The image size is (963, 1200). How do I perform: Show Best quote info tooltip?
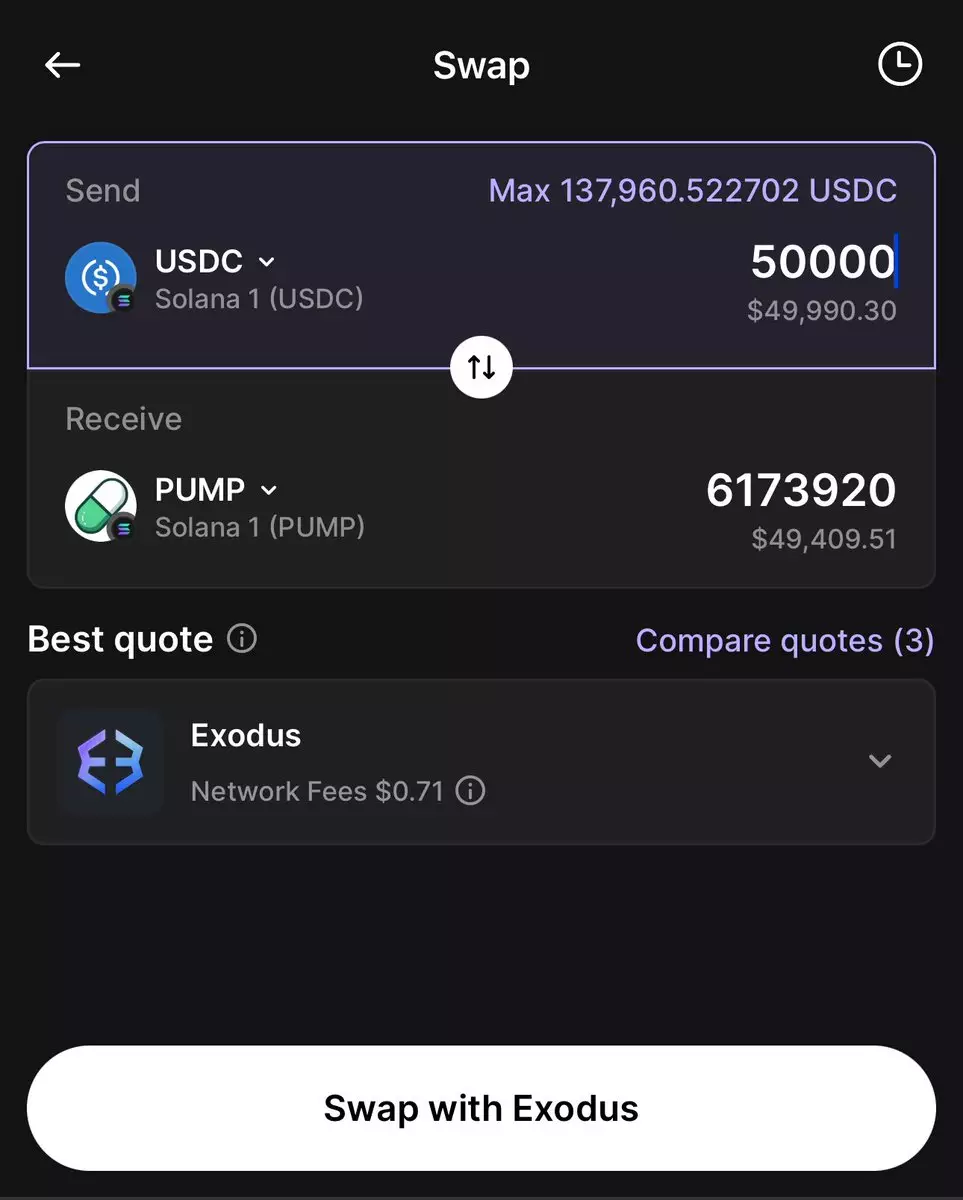pos(242,639)
